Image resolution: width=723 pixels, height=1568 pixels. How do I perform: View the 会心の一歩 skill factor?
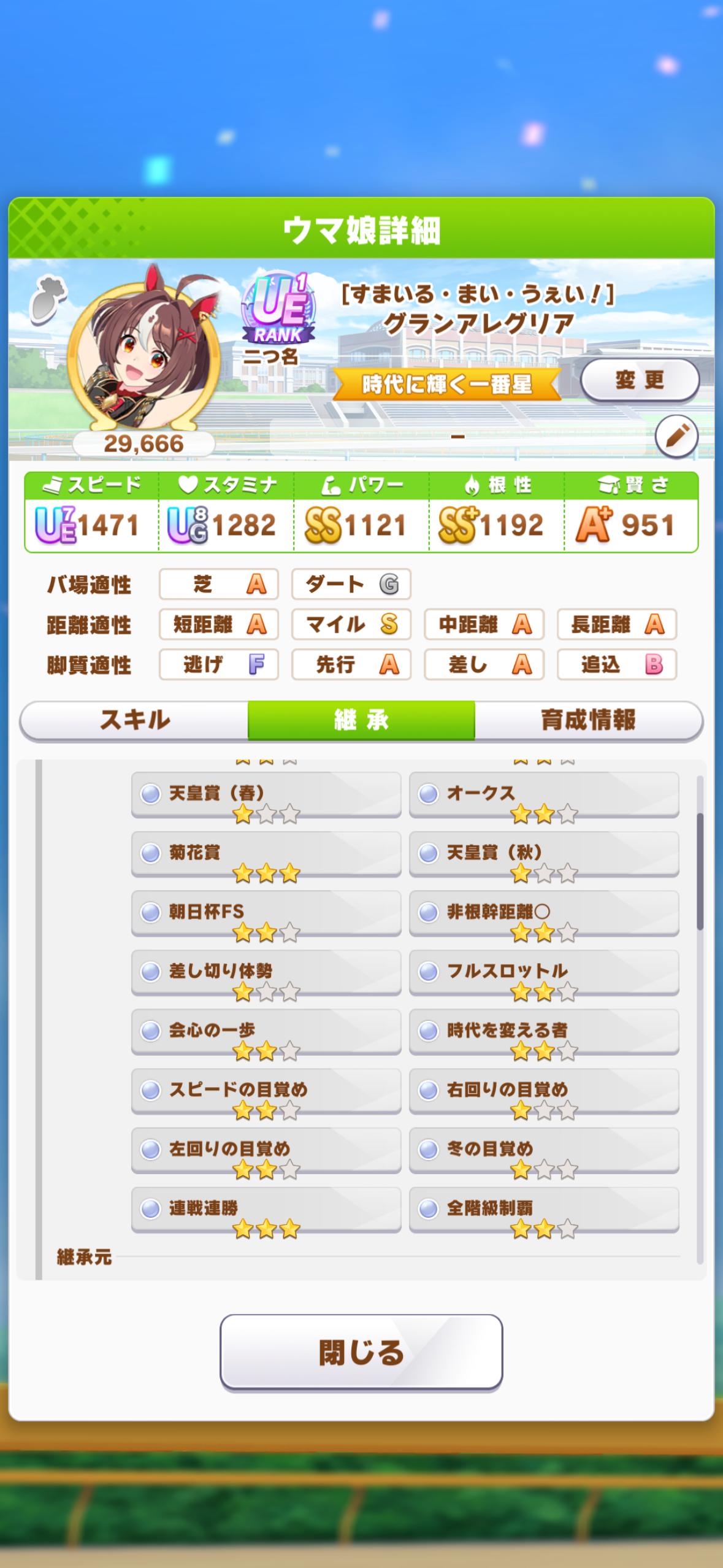[266, 1031]
